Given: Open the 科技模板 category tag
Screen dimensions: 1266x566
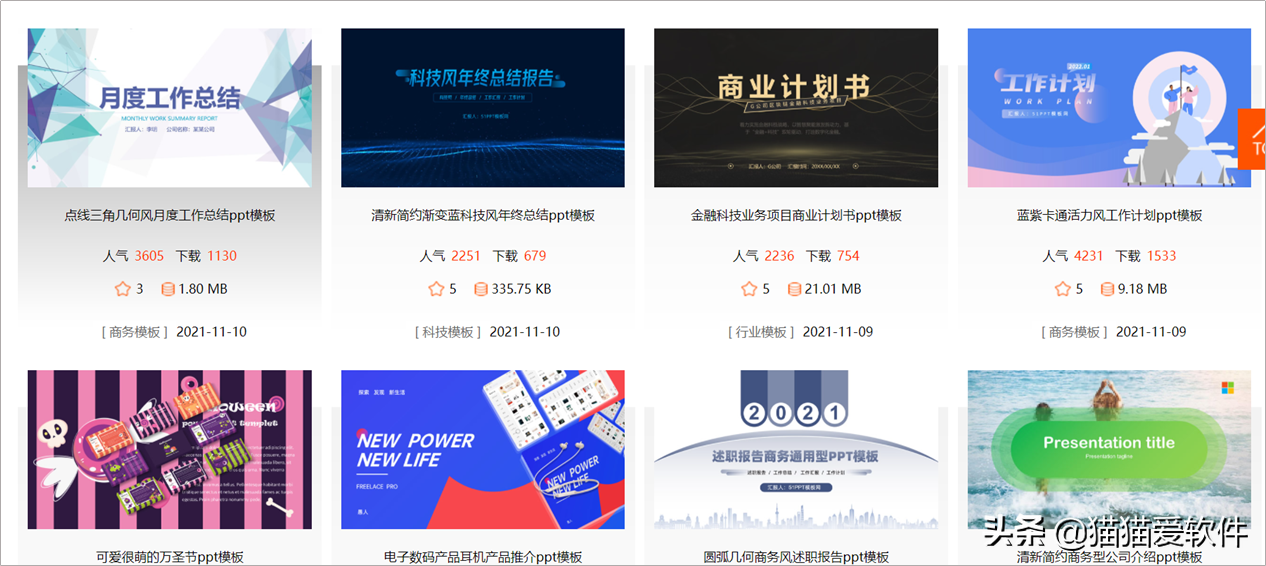Looking at the screenshot, I should (447, 331).
